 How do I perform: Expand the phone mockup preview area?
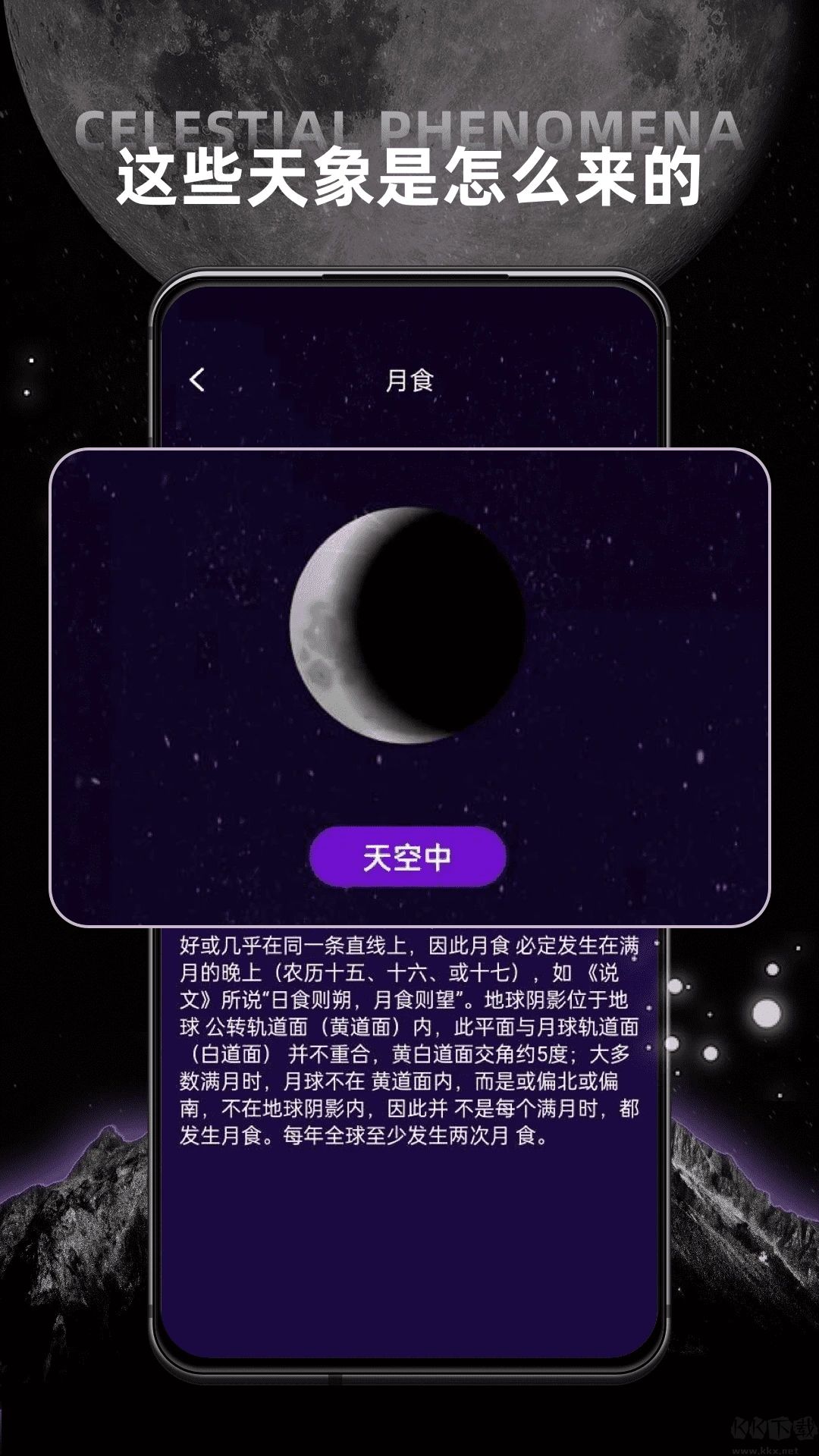[409, 1251]
